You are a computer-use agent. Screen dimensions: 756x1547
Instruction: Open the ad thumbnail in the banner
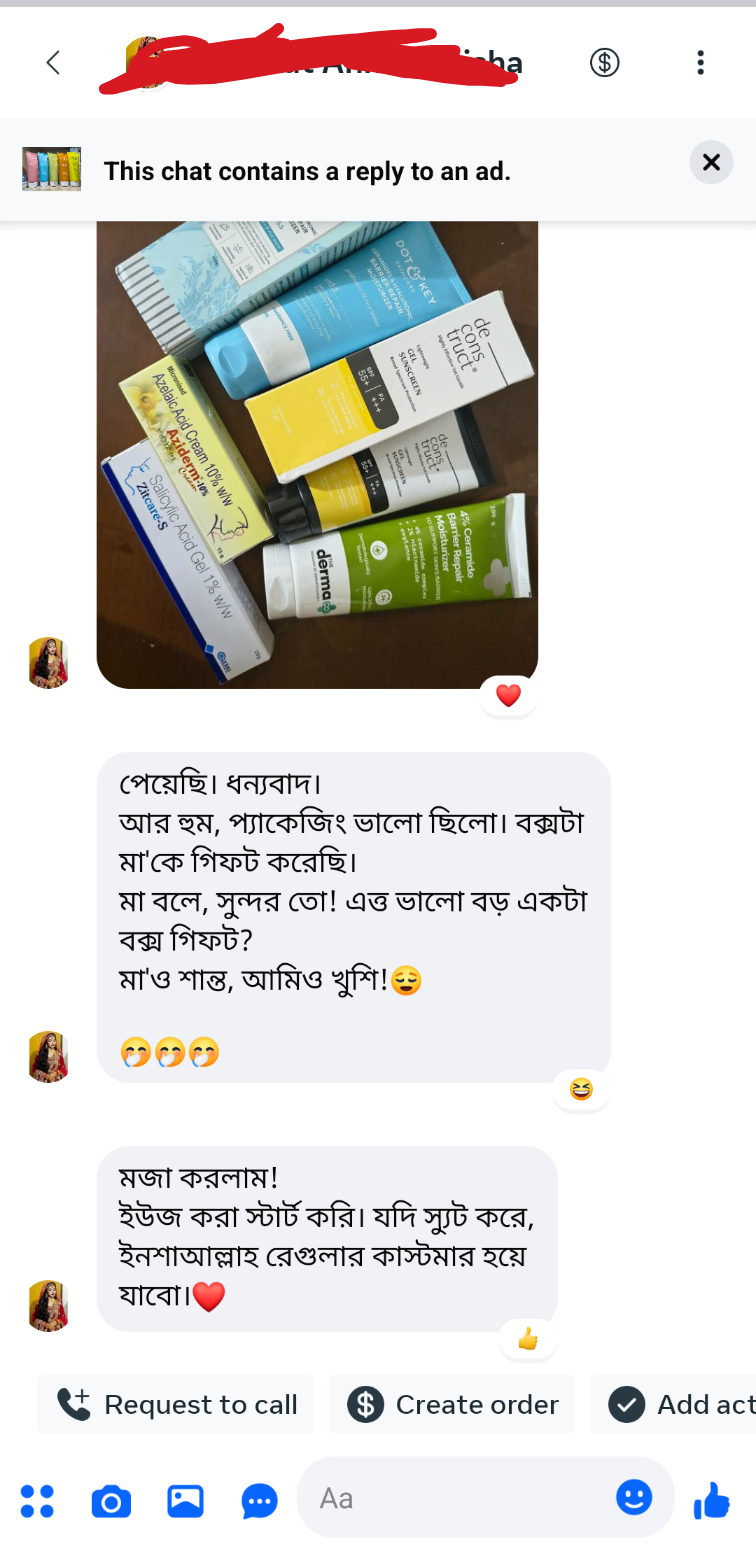click(x=51, y=170)
